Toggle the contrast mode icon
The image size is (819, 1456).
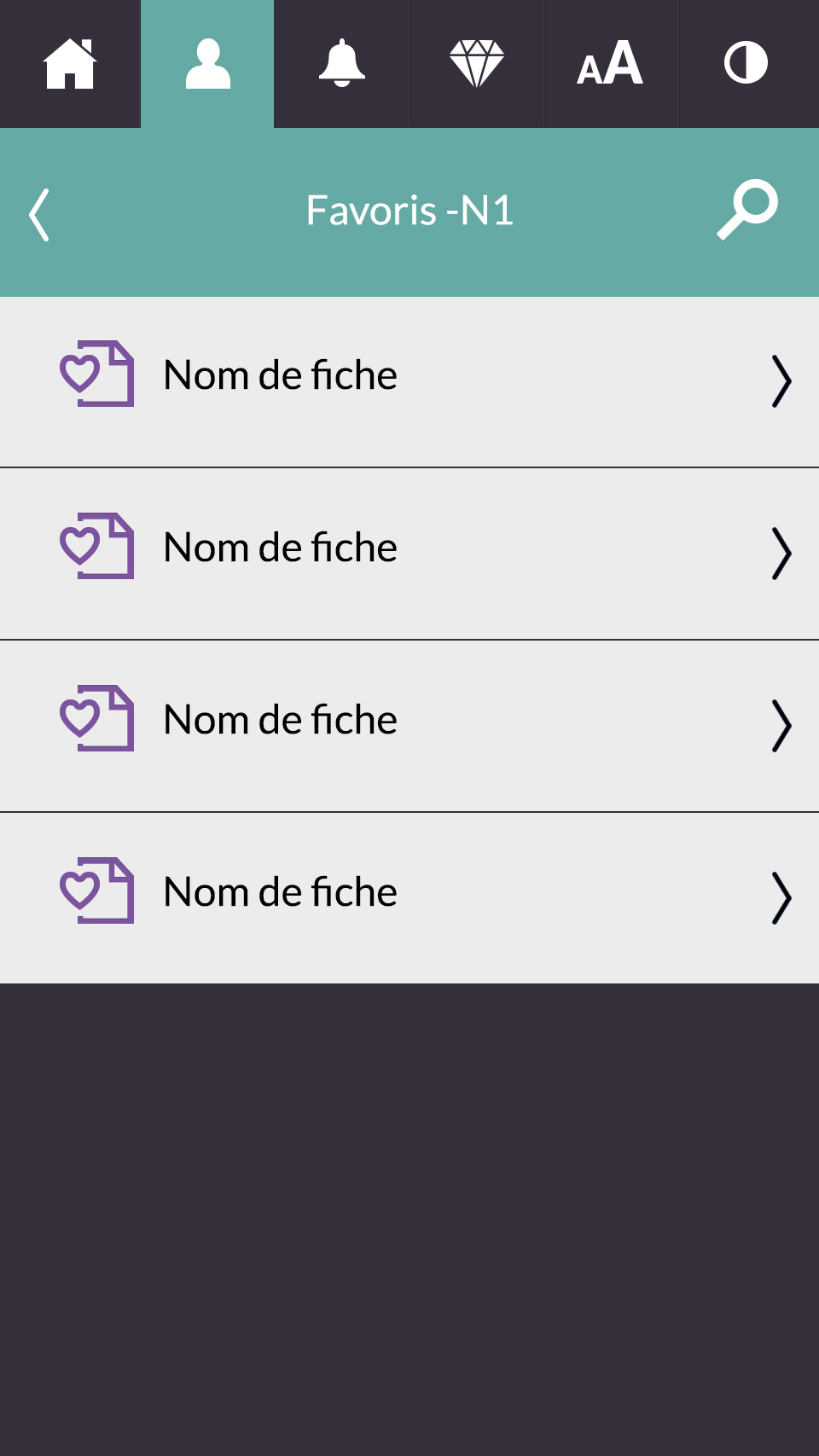coord(747,64)
